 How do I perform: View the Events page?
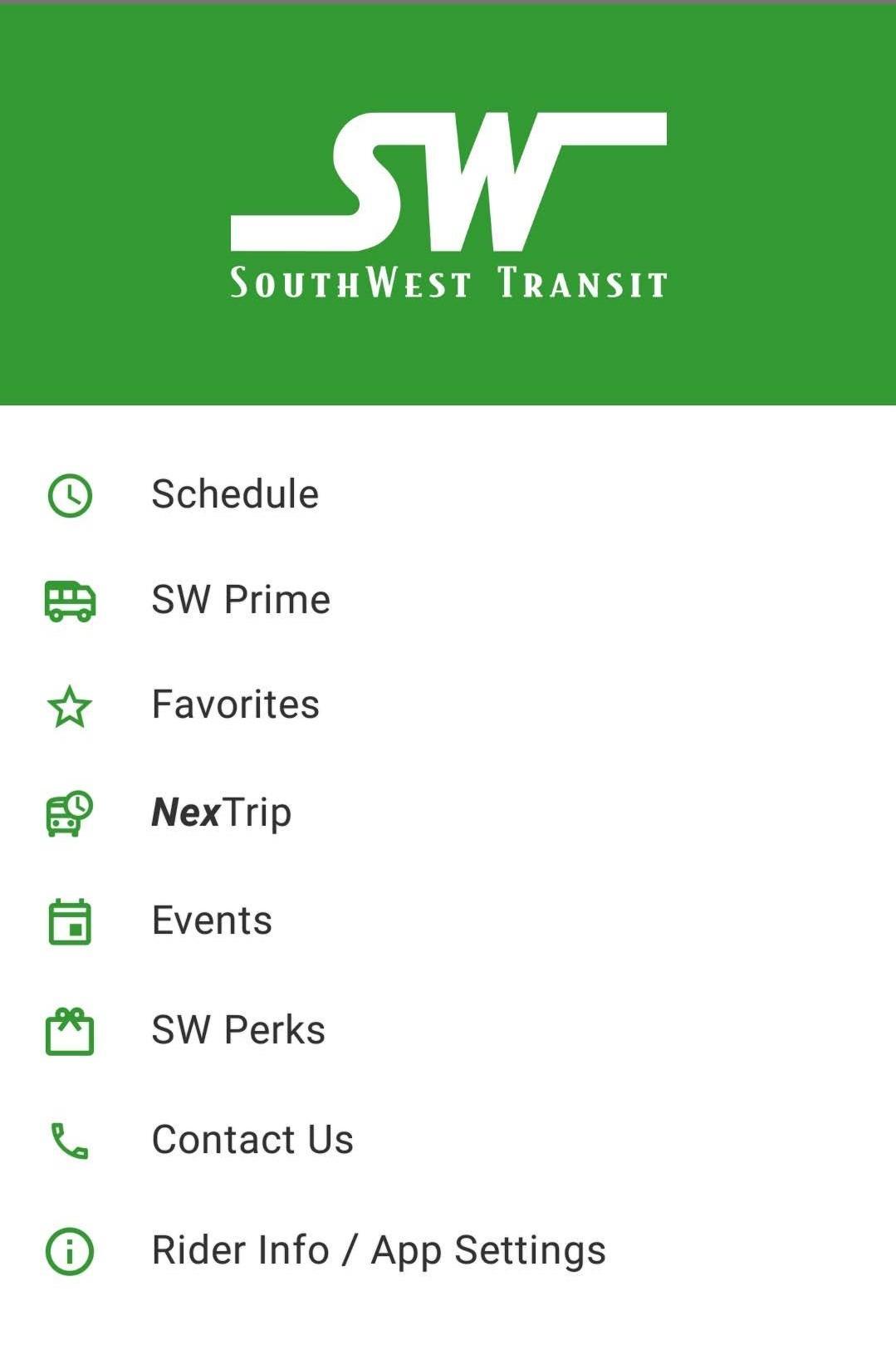[x=211, y=919]
